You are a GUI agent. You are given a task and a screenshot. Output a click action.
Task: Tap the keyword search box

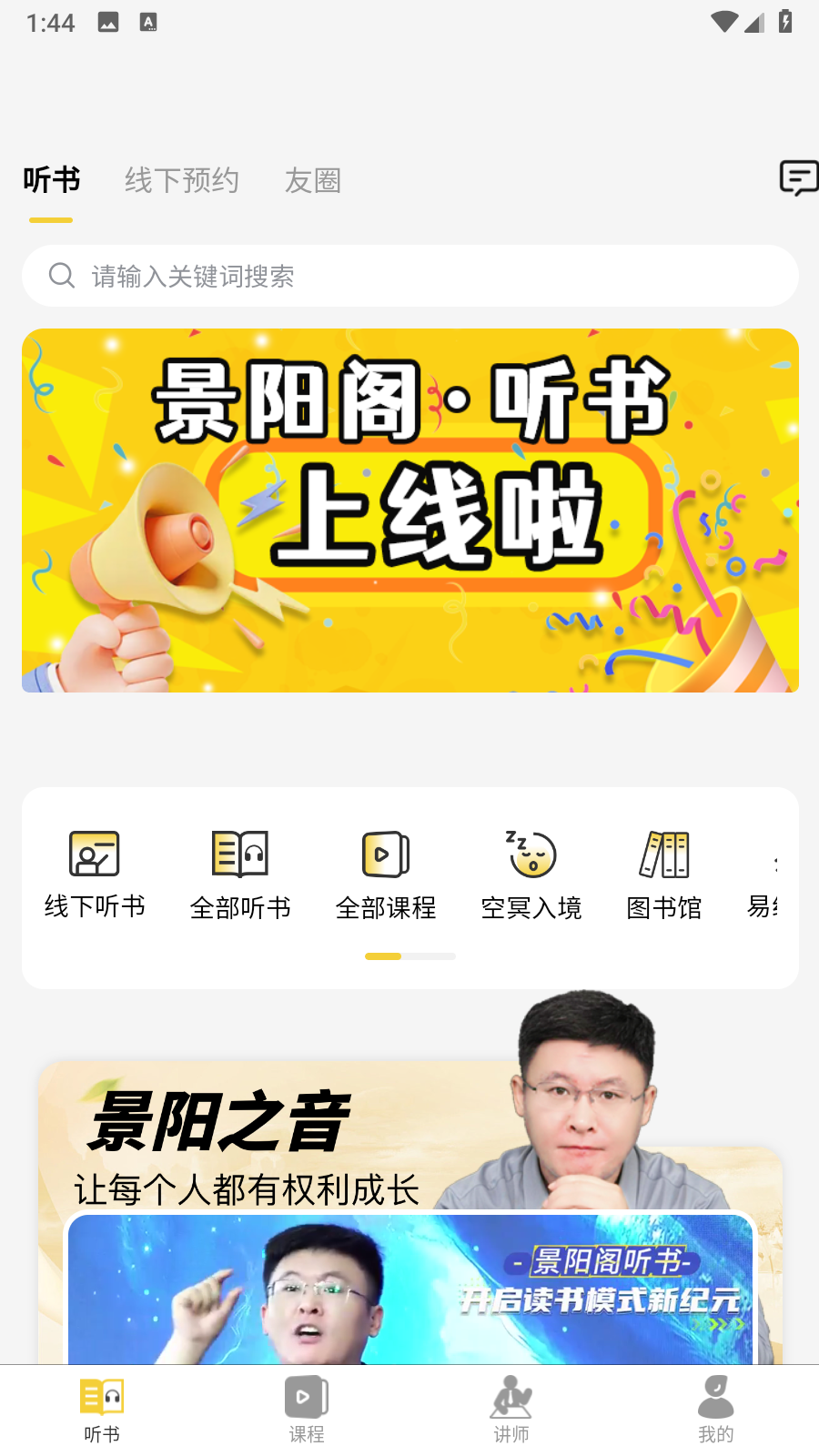point(410,276)
